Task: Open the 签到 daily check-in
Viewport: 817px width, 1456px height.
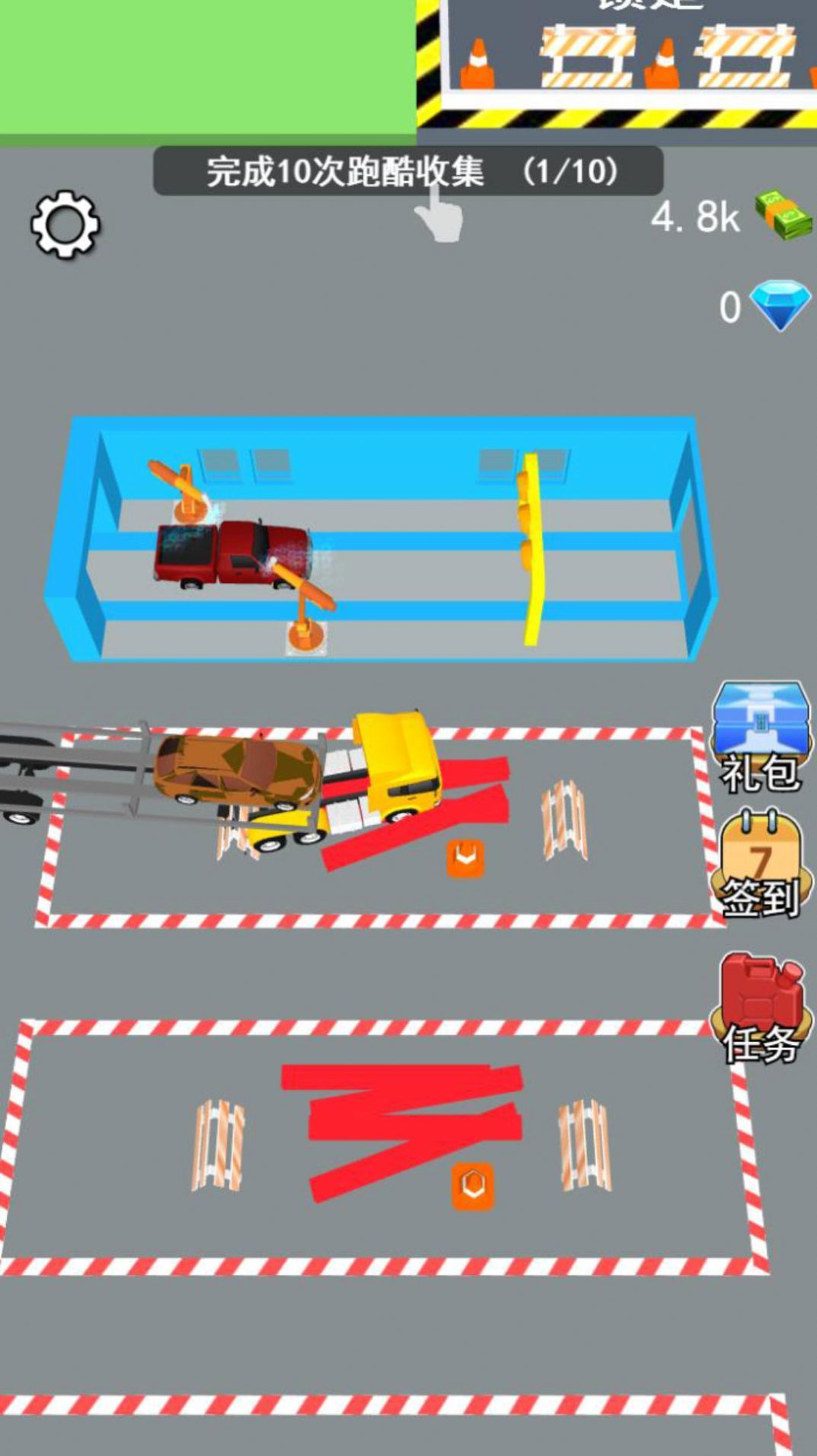Action: [x=760, y=864]
